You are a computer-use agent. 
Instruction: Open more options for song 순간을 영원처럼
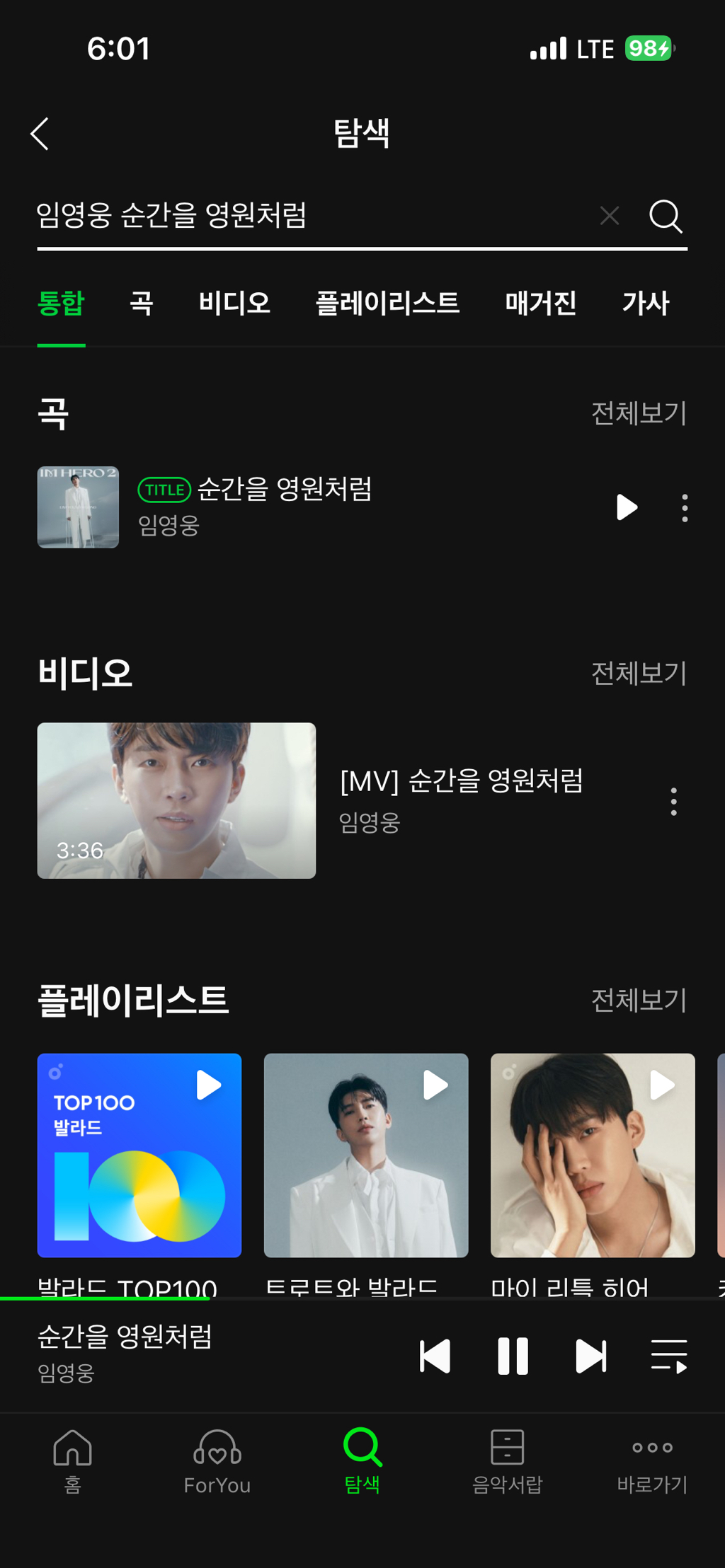[685, 508]
